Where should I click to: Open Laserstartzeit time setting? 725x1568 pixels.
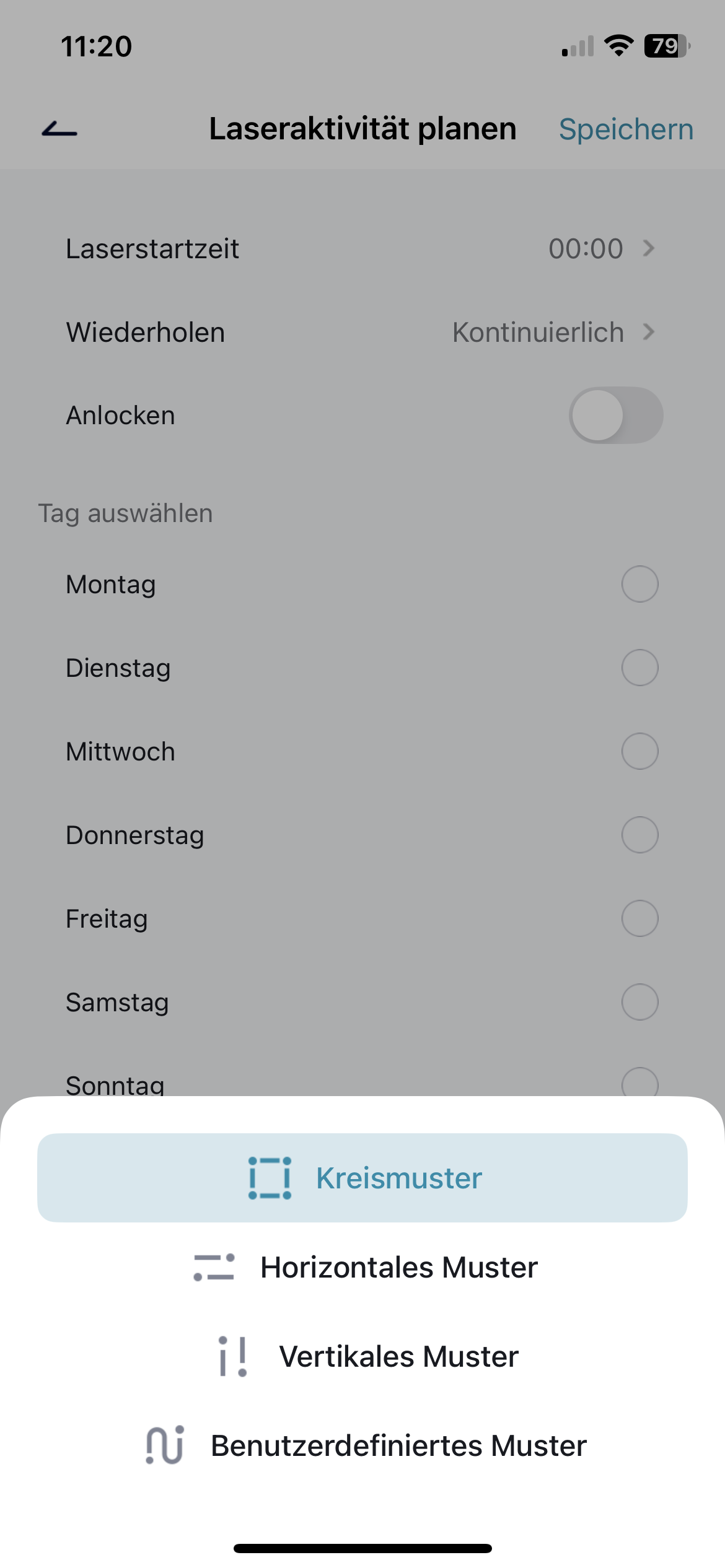coord(362,248)
